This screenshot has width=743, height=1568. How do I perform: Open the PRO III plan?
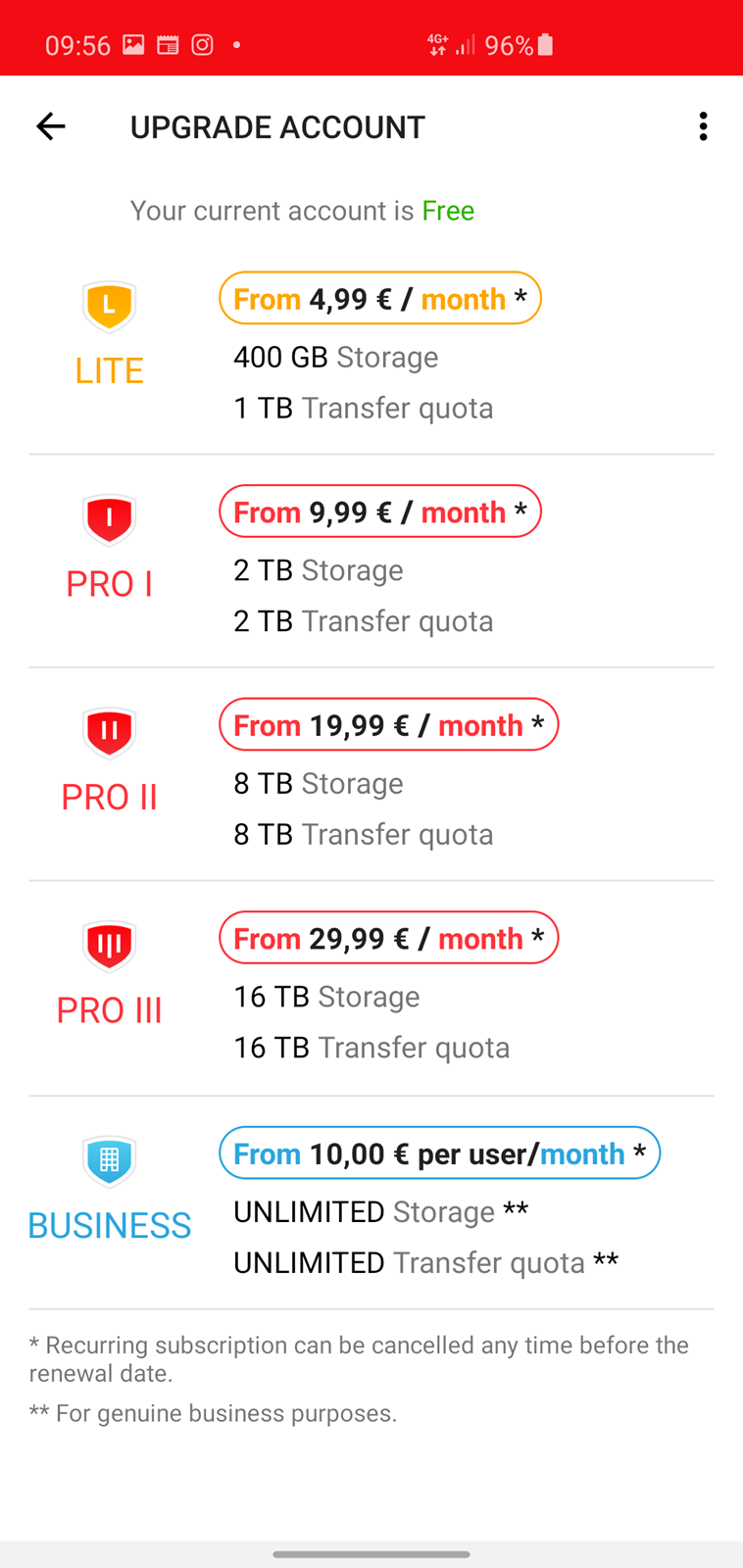pos(371,989)
